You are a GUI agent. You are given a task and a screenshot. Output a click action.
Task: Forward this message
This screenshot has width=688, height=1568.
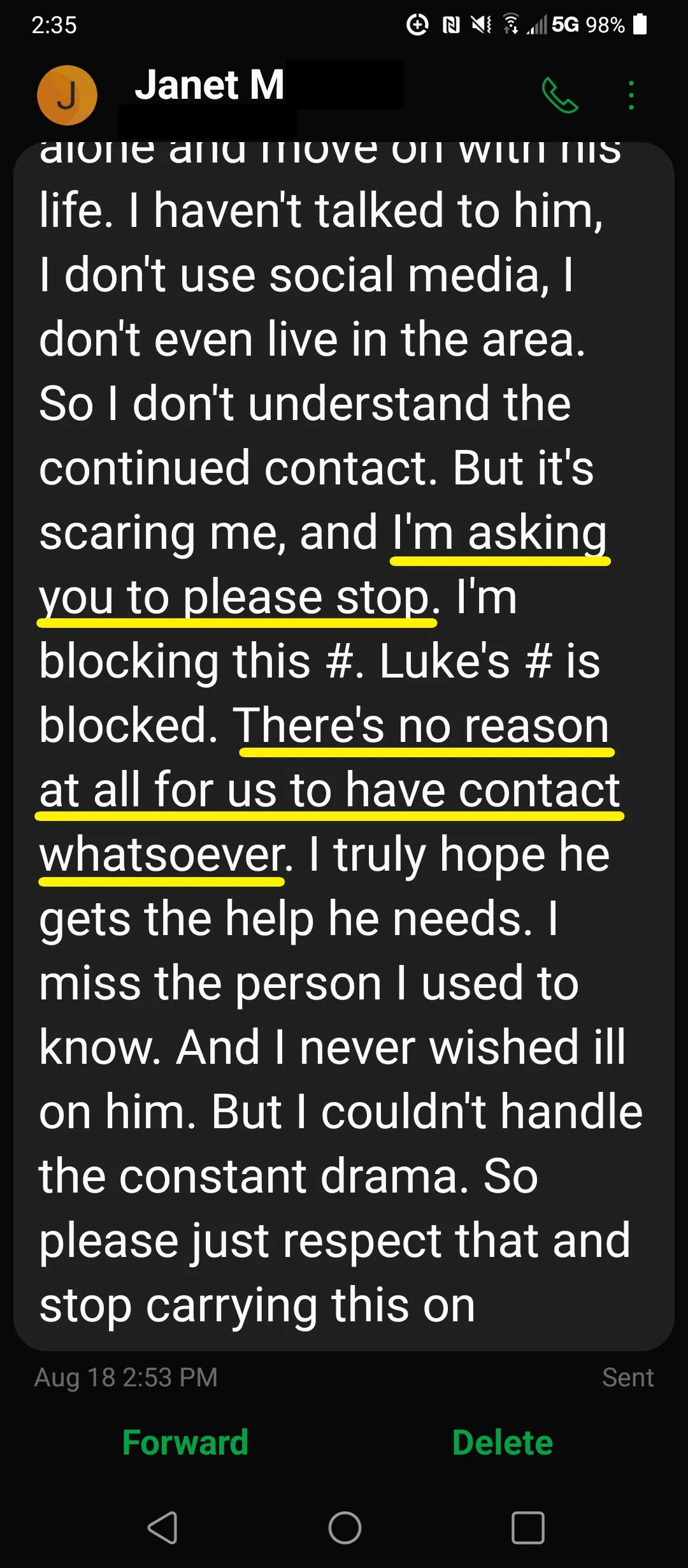pos(185,1442)
